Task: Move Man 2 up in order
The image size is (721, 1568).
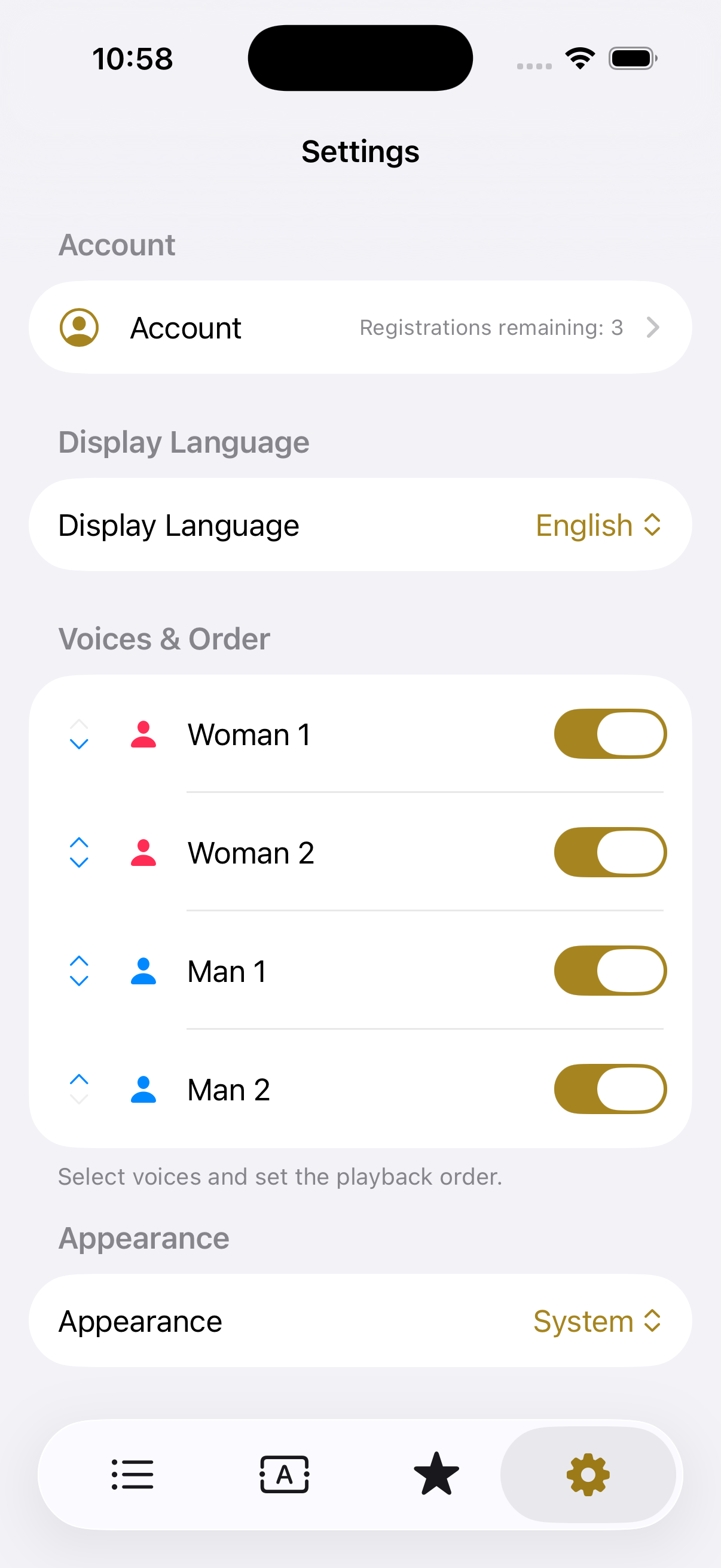Action: [x=79, y=1079]
